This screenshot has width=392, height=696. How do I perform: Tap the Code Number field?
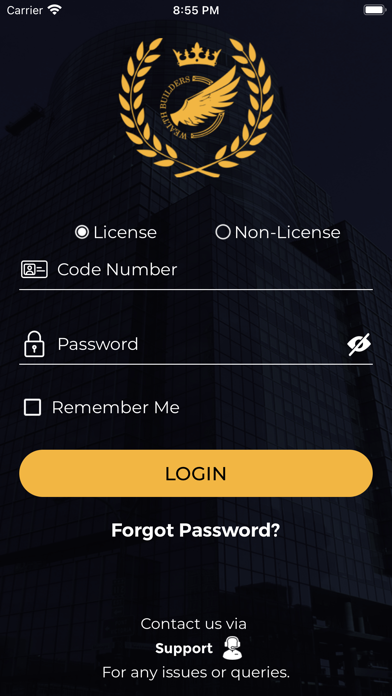tap(196, 269)
